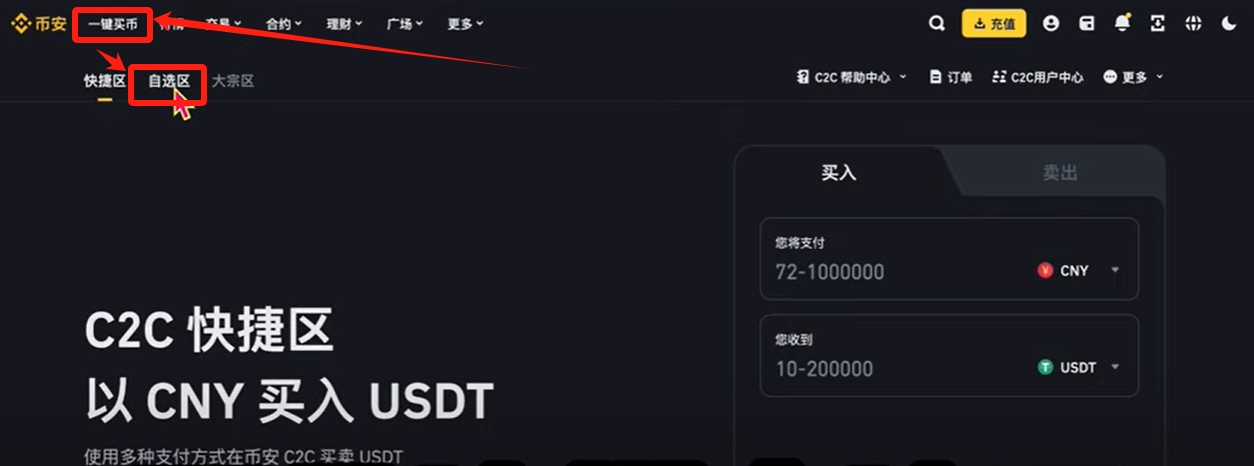Switch to the 大宗区 tab

coord(233,81)
